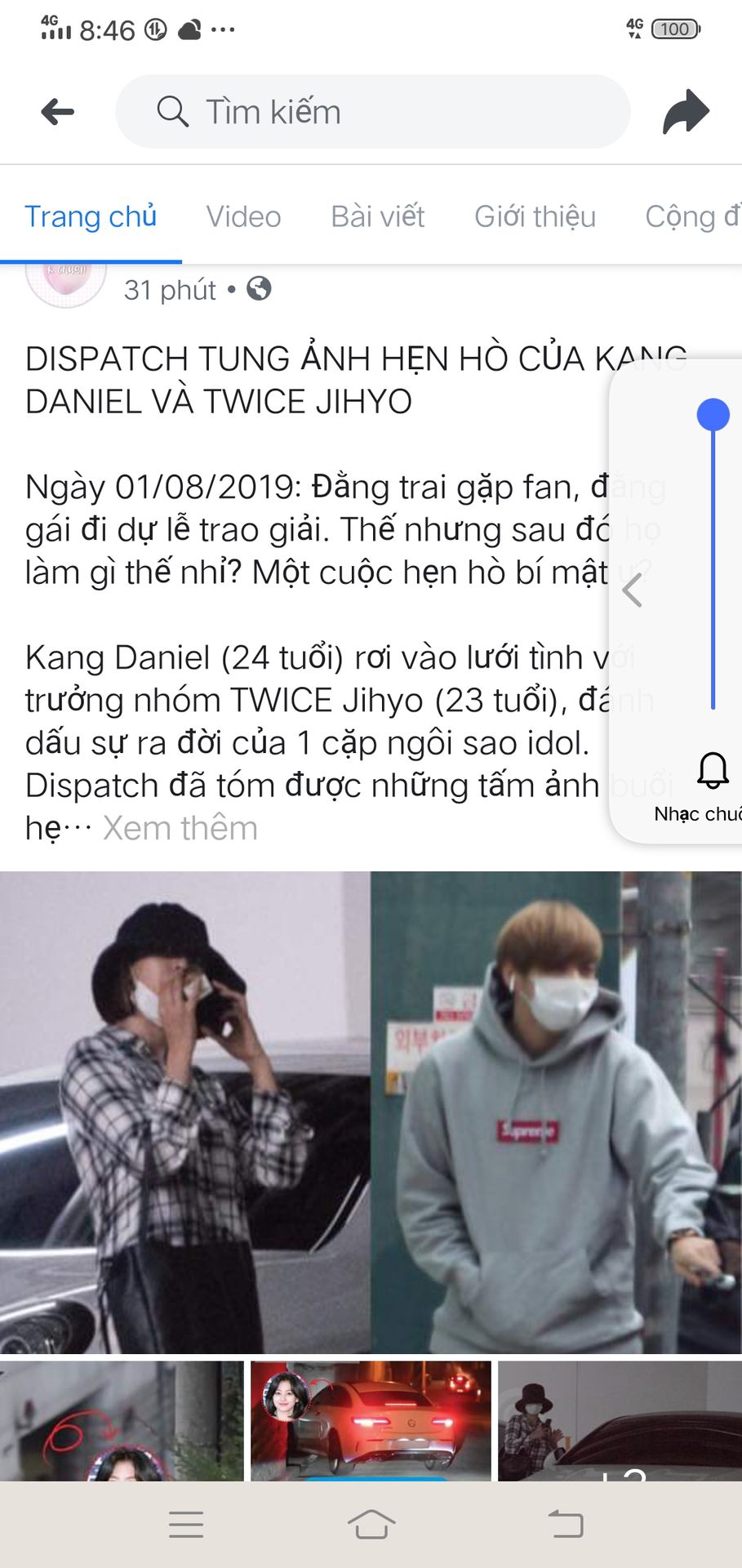Go back using the top arrow
742x1568 pixels.
point(57,111)
